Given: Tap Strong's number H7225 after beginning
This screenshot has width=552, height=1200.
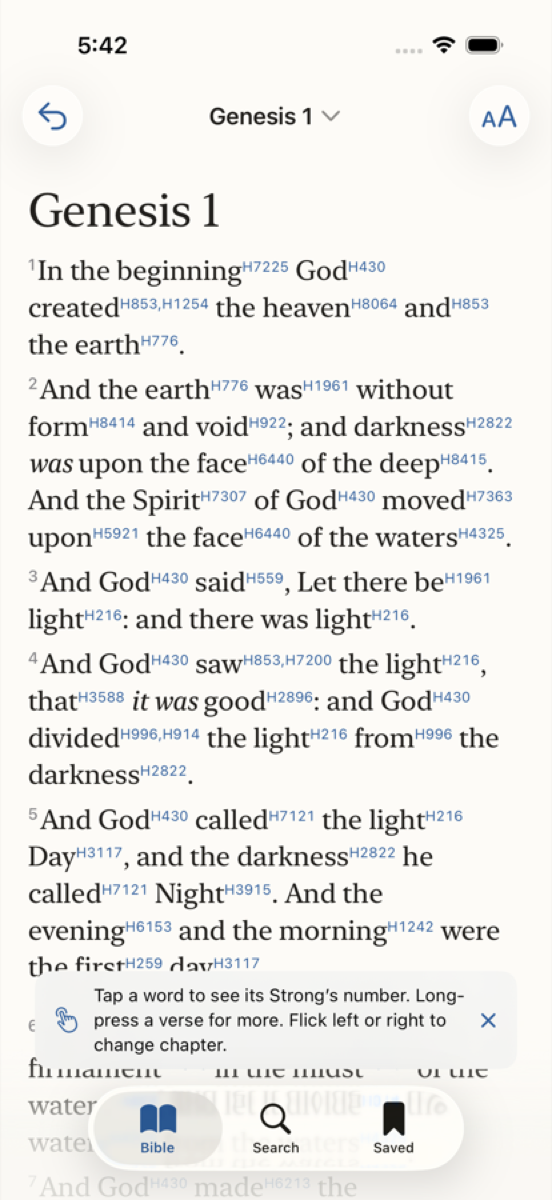Looking at the screenshot, I should point(266,267).
